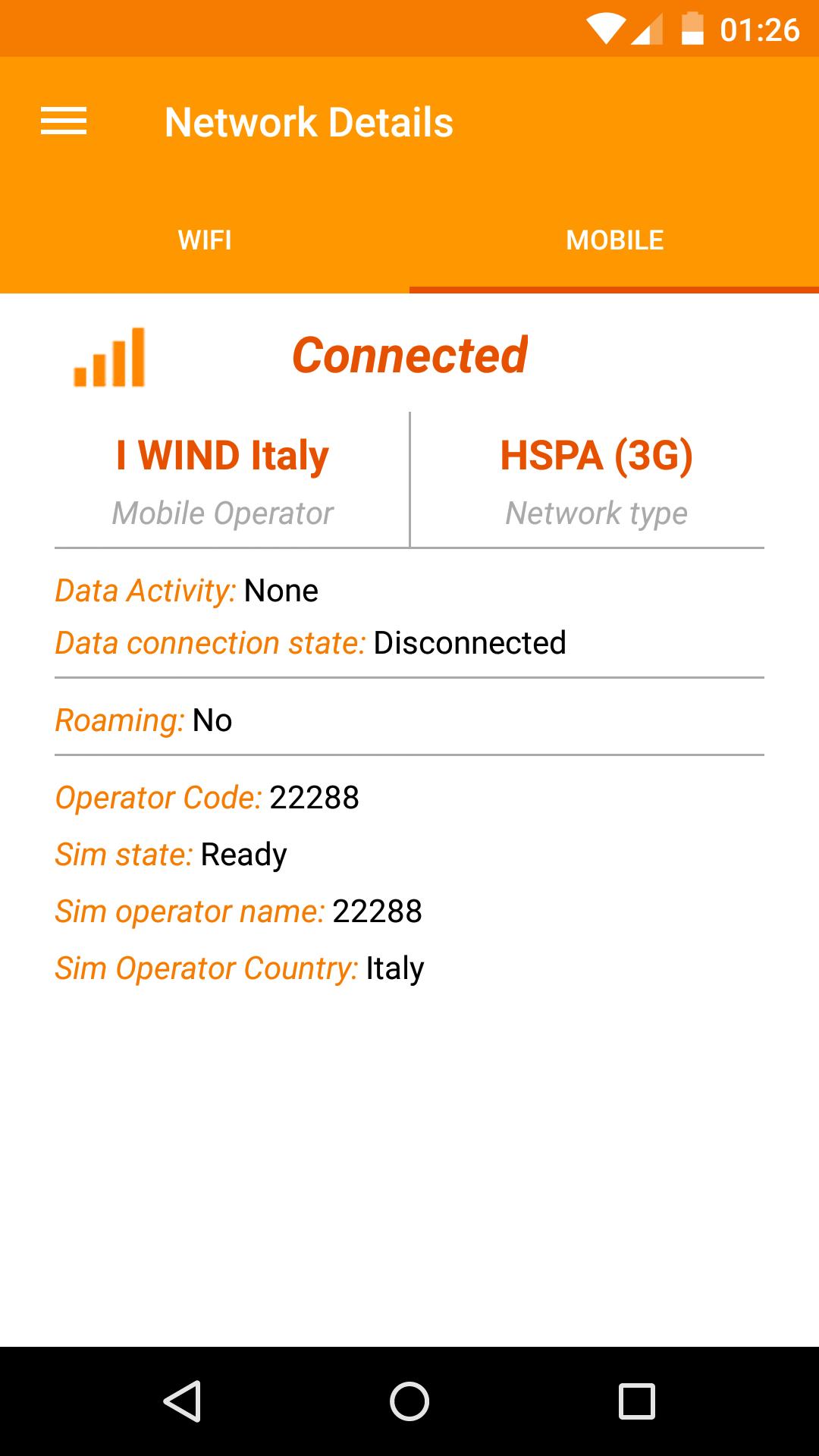Open the hamburger navigation drawer
Viewport: 819px width, 1456px height.
(64, 122)
